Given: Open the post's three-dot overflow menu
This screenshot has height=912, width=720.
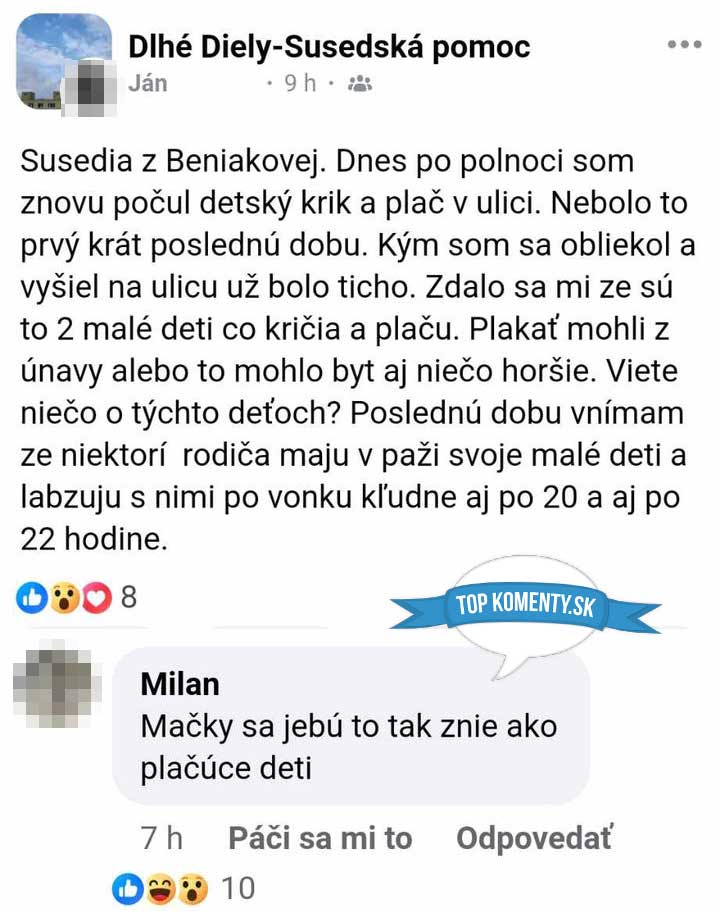Looking at the screenshot, I should tap(685, 45).
